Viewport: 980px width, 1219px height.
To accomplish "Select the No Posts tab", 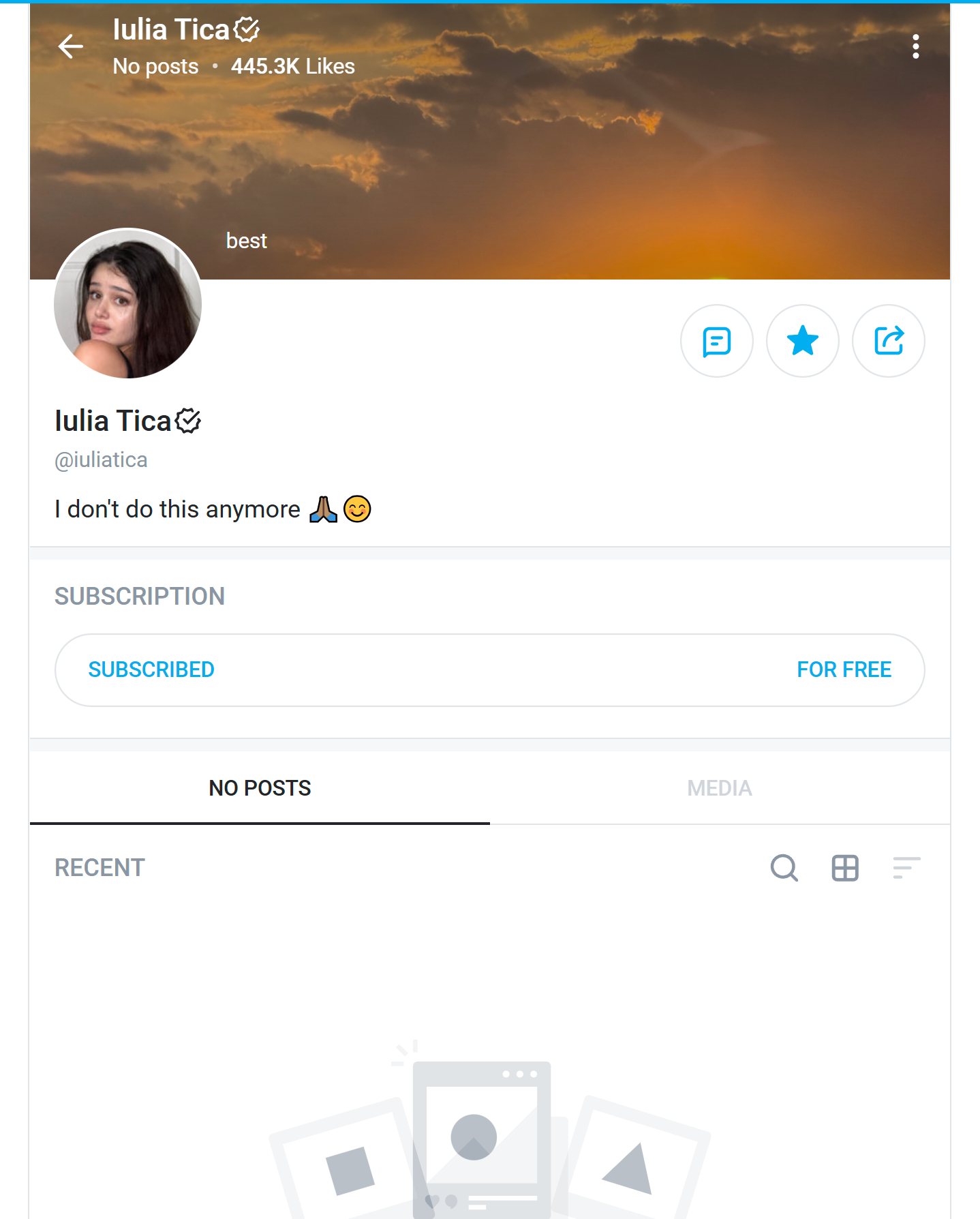I will tap(260, 788).
